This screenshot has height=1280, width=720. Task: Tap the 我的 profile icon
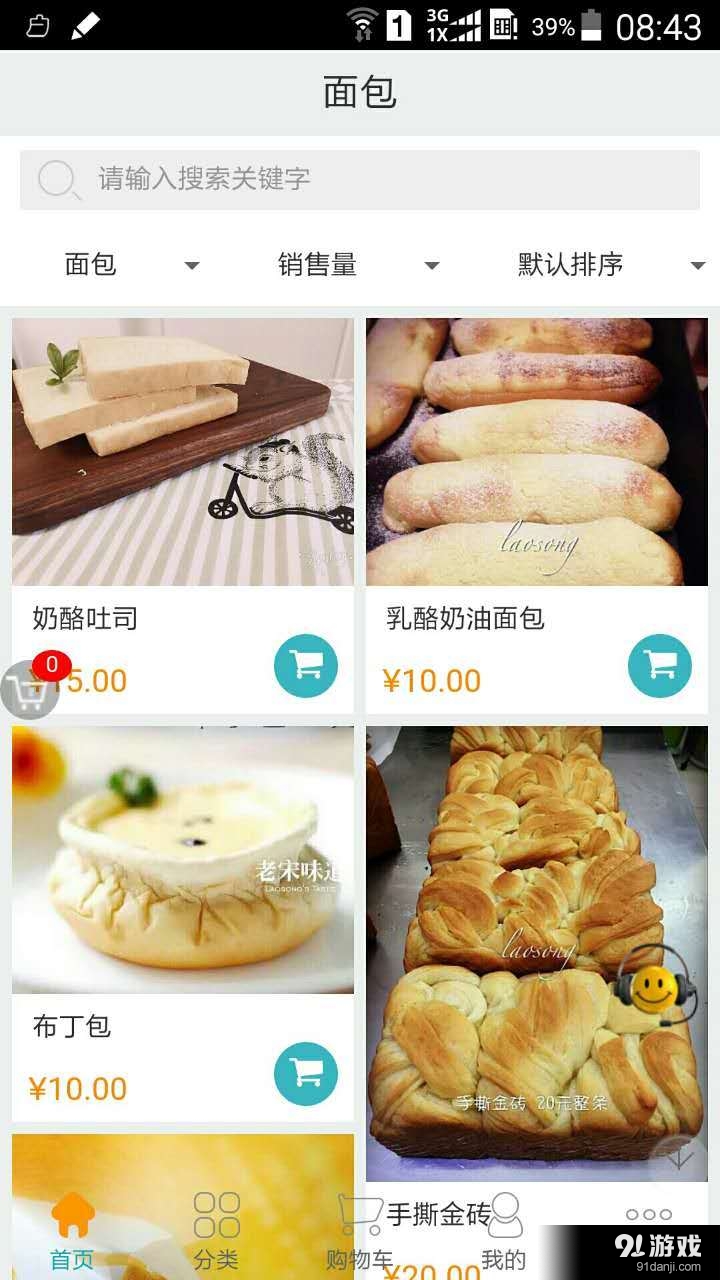click(506, 1213)
